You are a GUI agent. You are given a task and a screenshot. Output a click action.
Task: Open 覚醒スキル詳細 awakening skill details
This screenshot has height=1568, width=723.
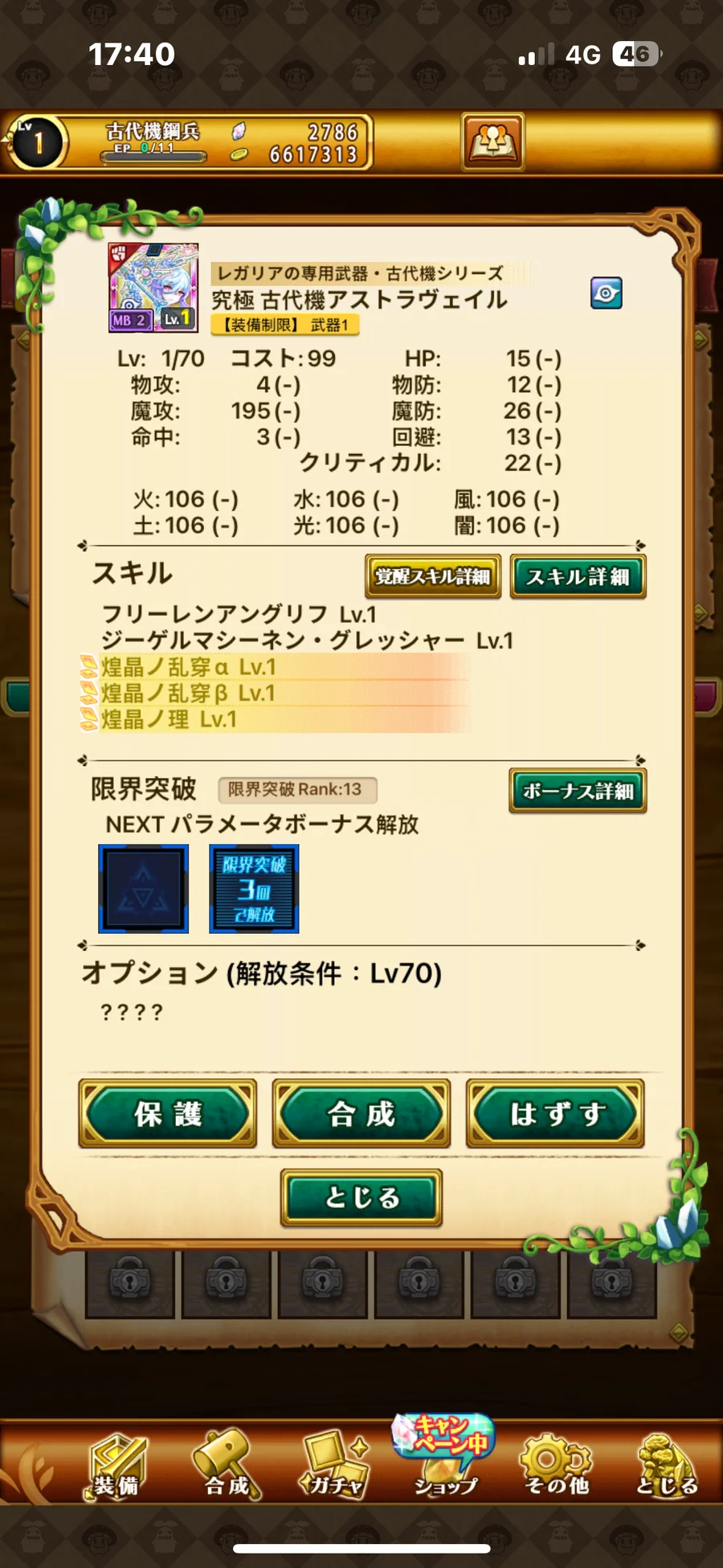[x=433, y=576]
